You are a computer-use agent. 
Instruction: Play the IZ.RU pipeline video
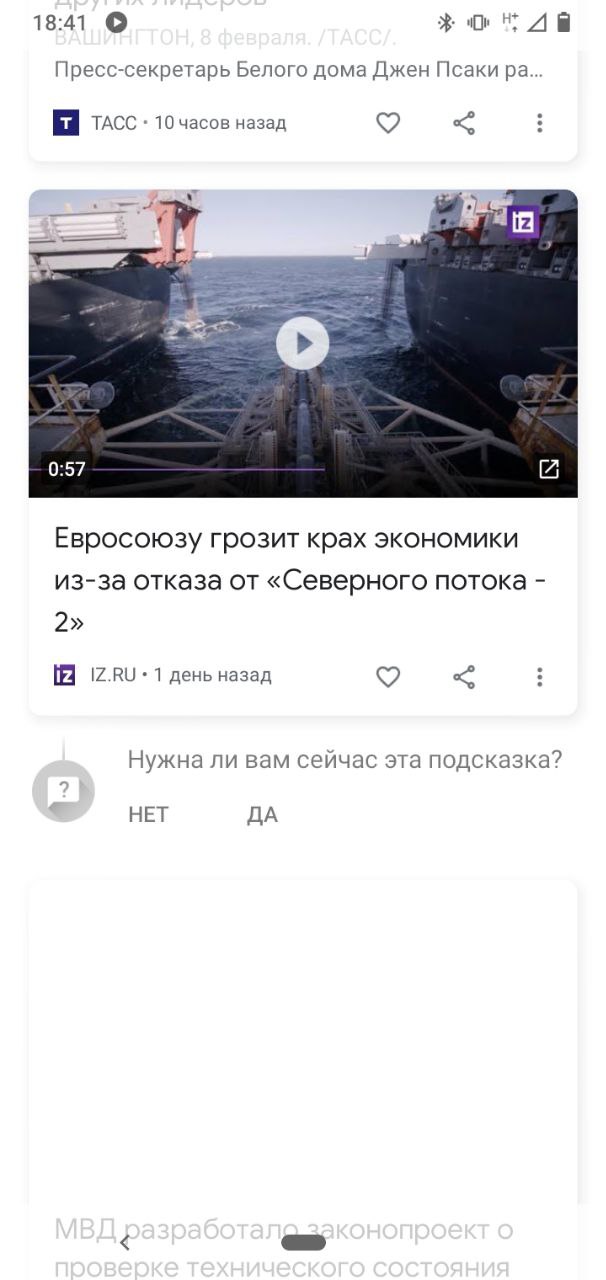[302, 343]
